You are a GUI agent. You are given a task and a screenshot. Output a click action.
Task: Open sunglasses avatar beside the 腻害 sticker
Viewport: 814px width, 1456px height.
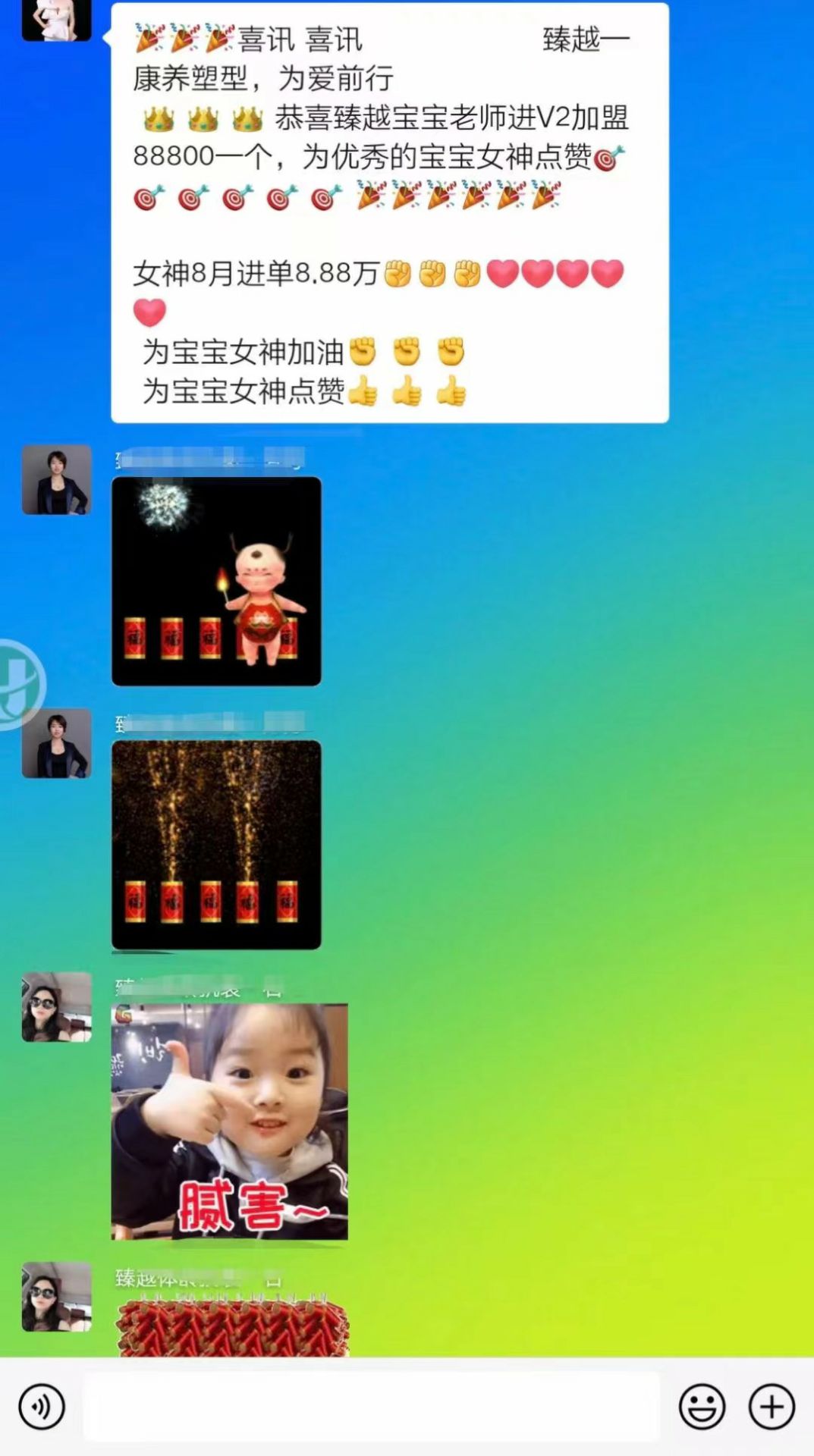(x=56, y=1007)
